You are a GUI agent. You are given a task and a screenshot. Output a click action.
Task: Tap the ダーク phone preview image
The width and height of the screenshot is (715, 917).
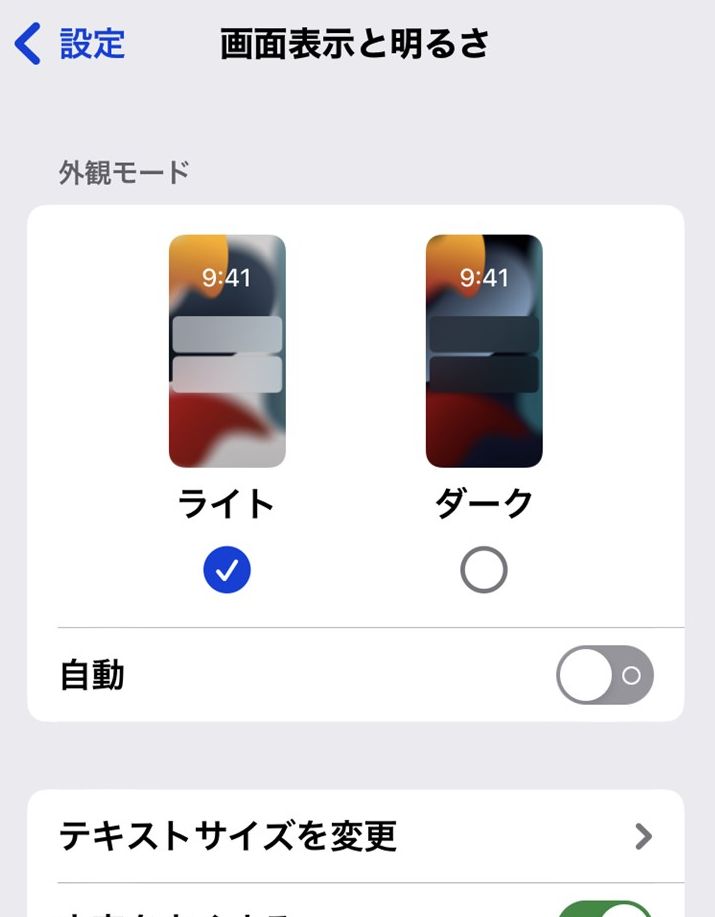[x=484, y=351]
